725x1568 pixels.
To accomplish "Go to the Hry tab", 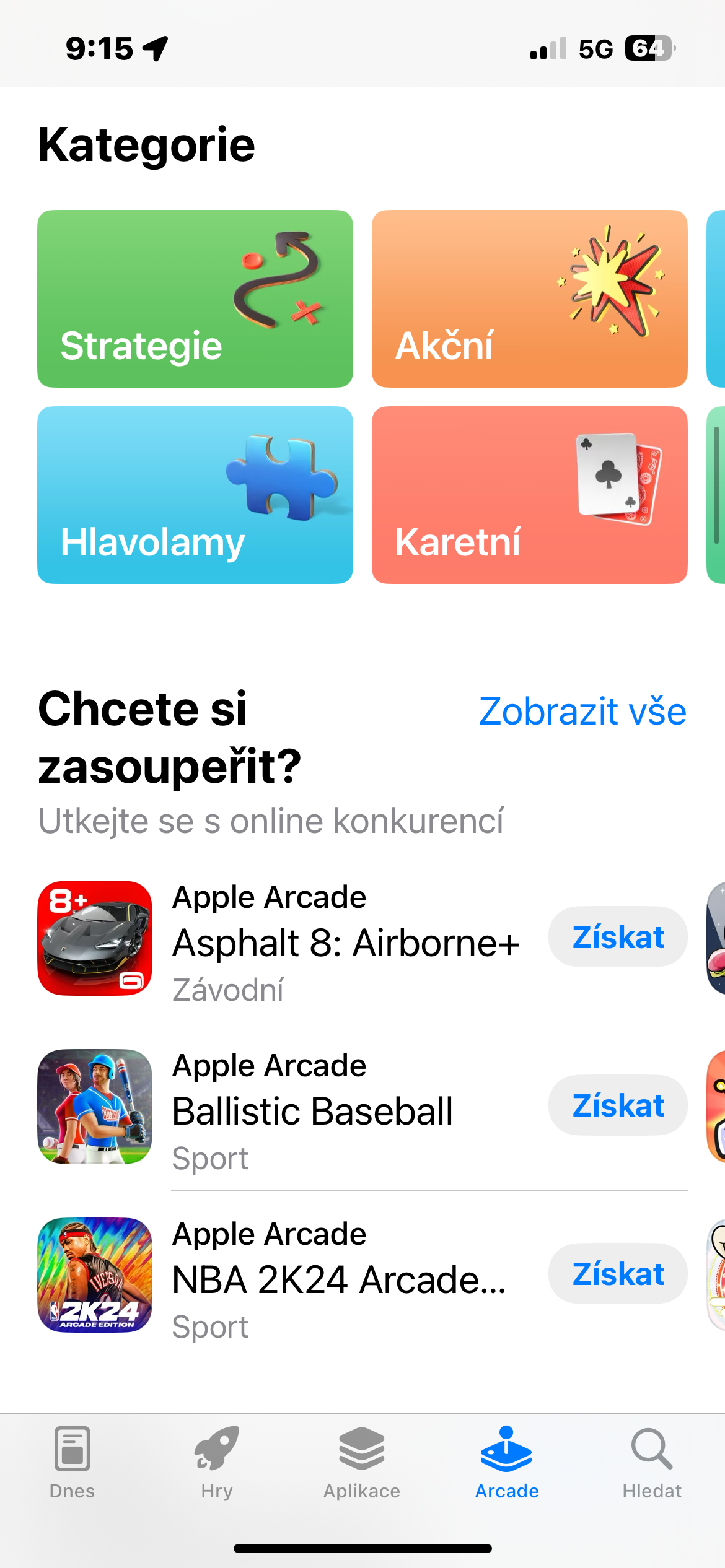I will (217, 1461).
